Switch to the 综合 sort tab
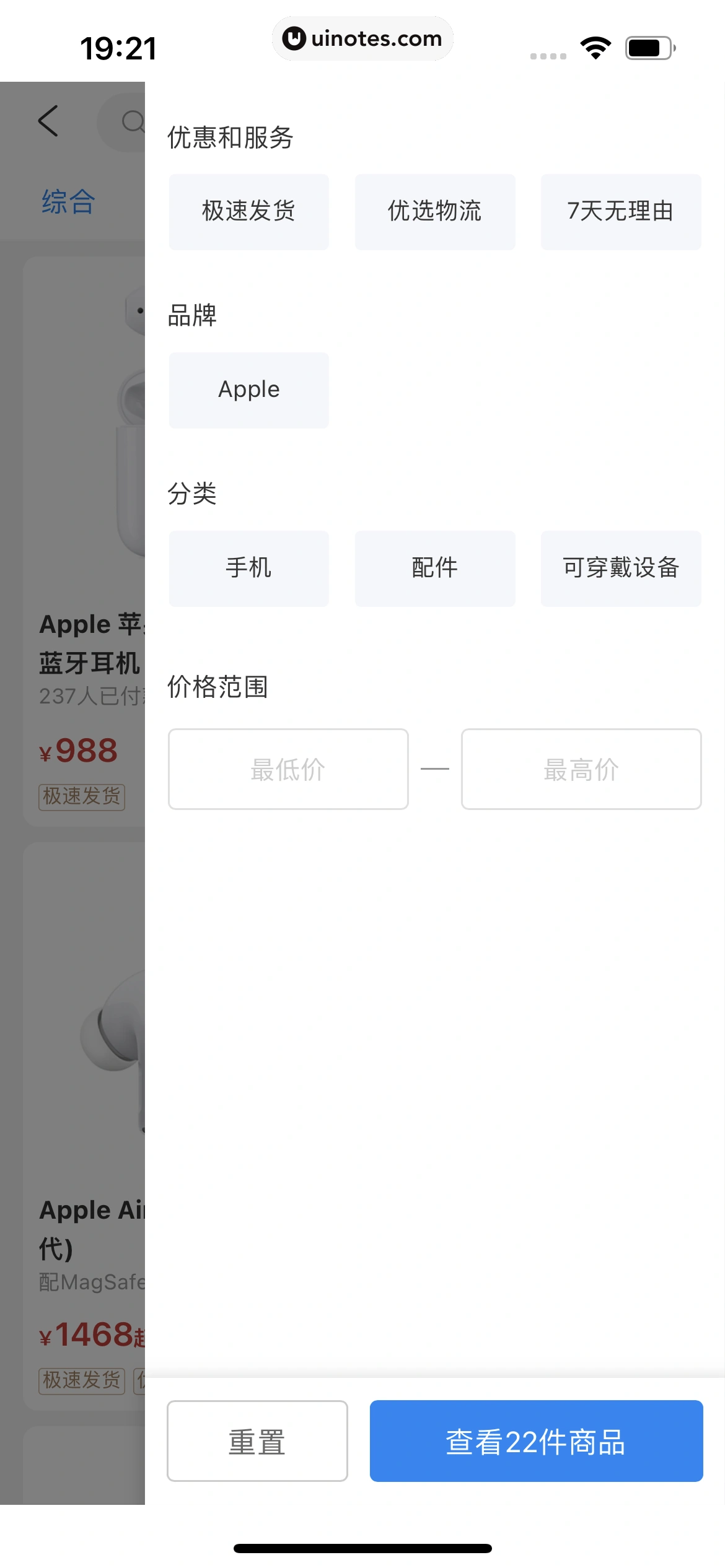Viewport: 725px width, 1568px height. [68, 202]
